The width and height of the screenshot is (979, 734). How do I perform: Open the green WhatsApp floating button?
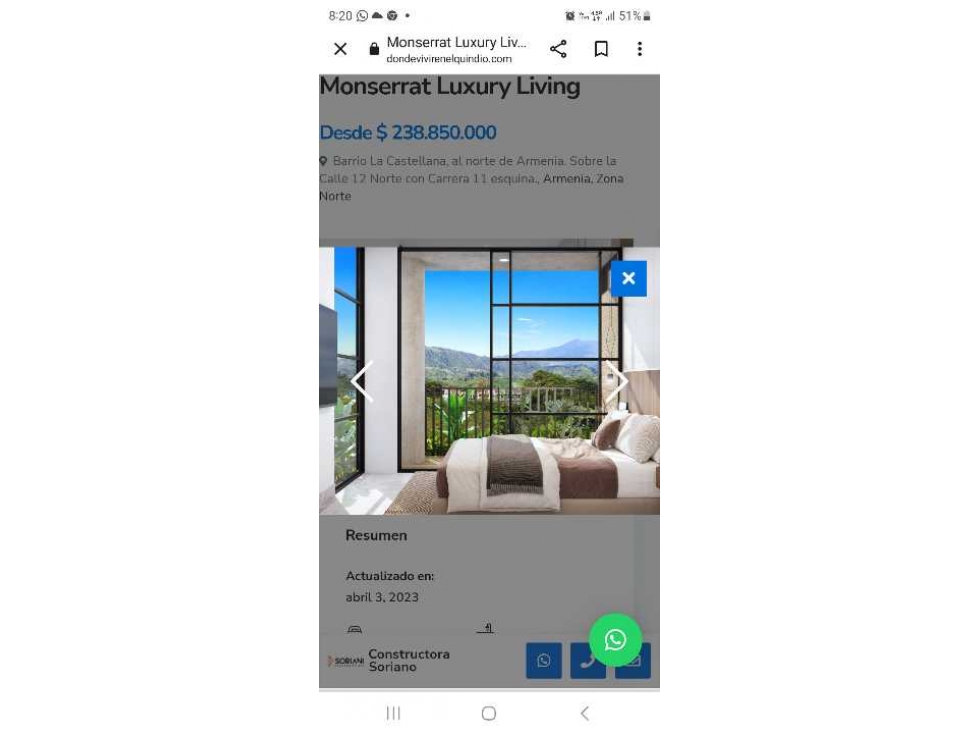coord(615,640)
